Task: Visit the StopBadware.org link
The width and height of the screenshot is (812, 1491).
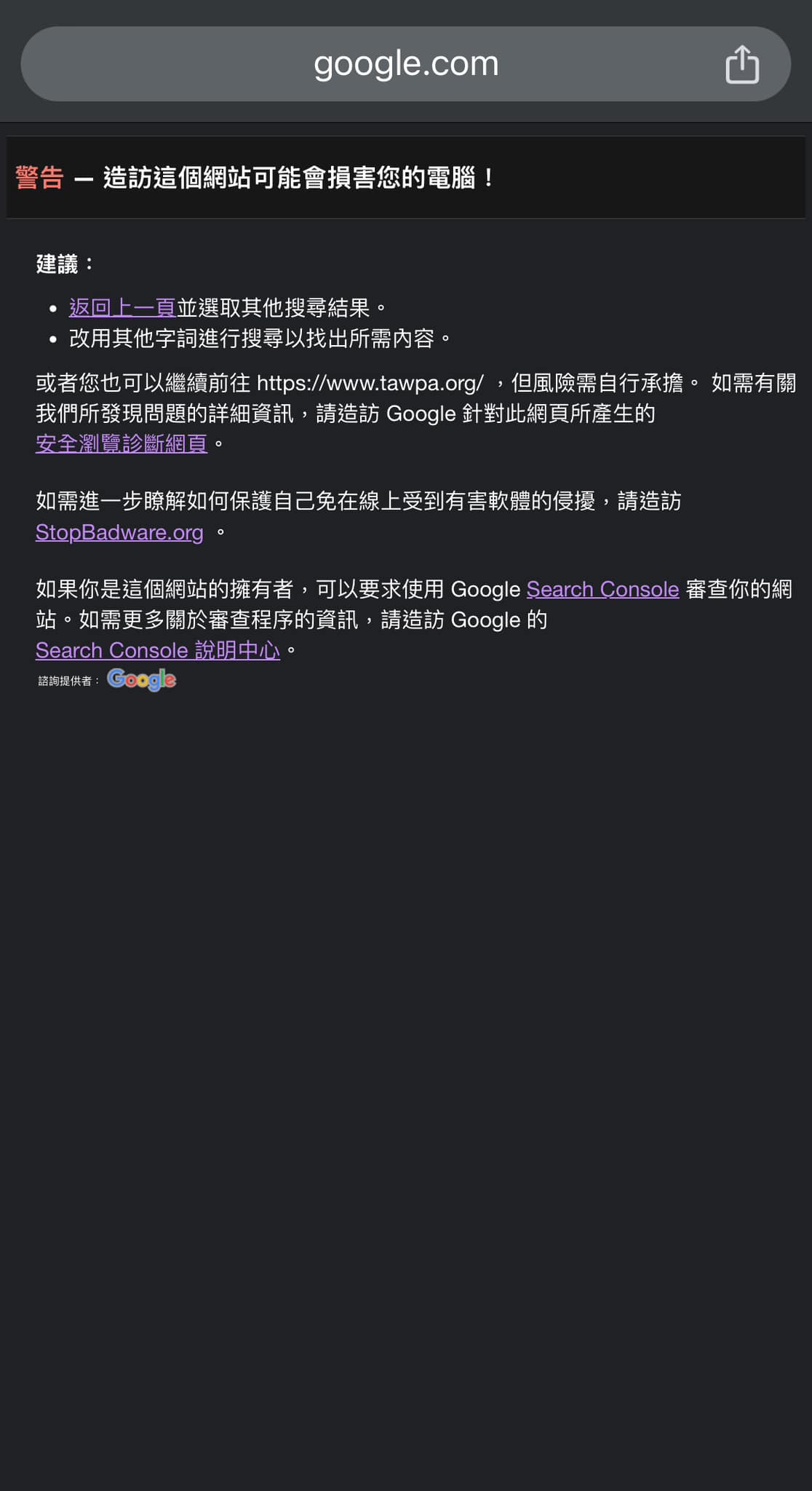Action: point(119,532)
